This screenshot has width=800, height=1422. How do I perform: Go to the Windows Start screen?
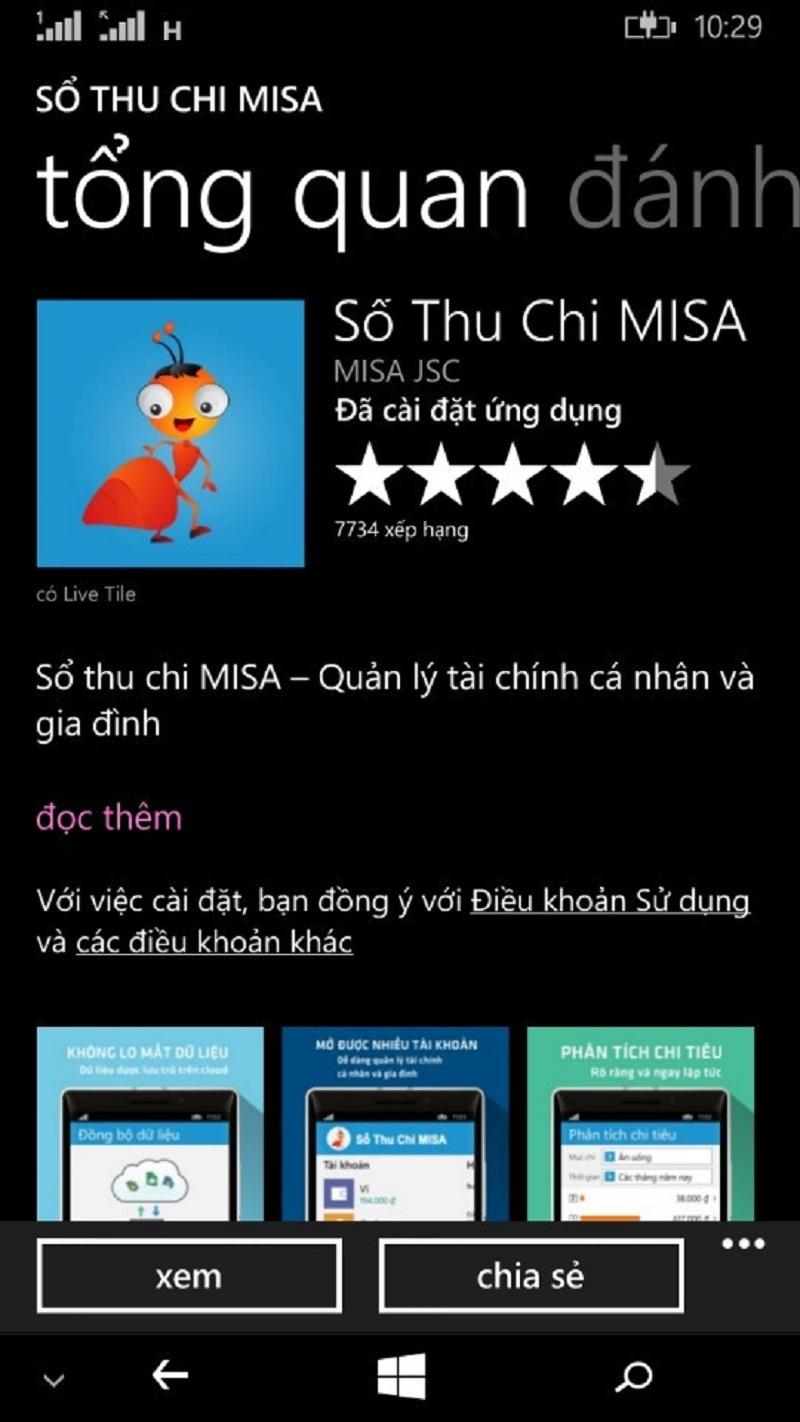click(401, 1377)
